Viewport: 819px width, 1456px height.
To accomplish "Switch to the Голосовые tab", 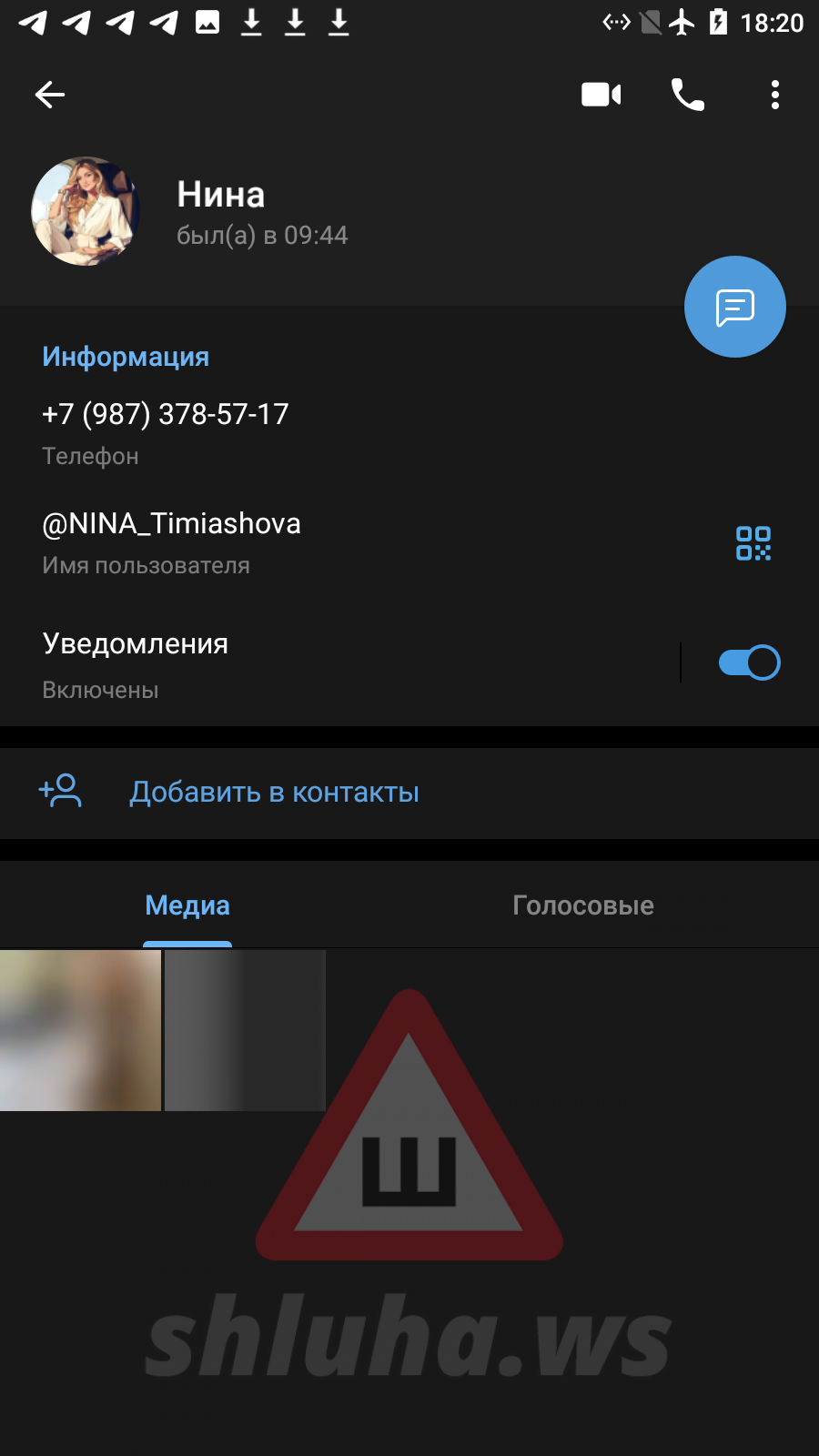I will pyautogui.click(x=583, y=905).
